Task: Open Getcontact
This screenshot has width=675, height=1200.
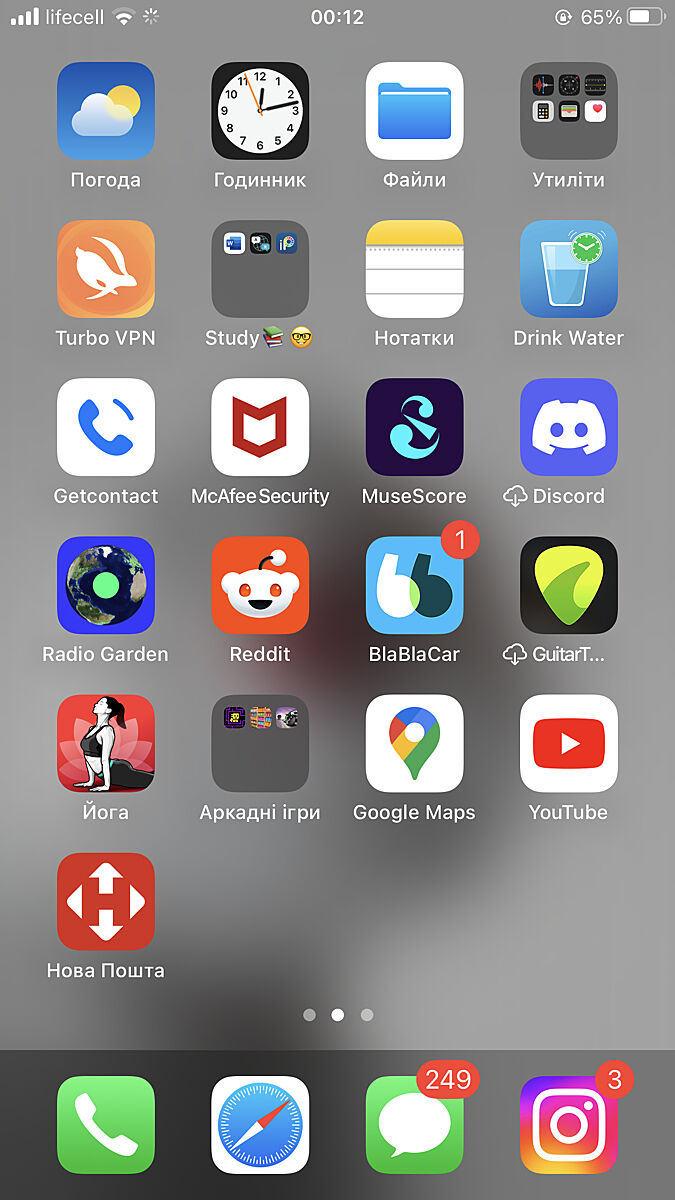Action: pyautogui.click(x=106, y=427)
